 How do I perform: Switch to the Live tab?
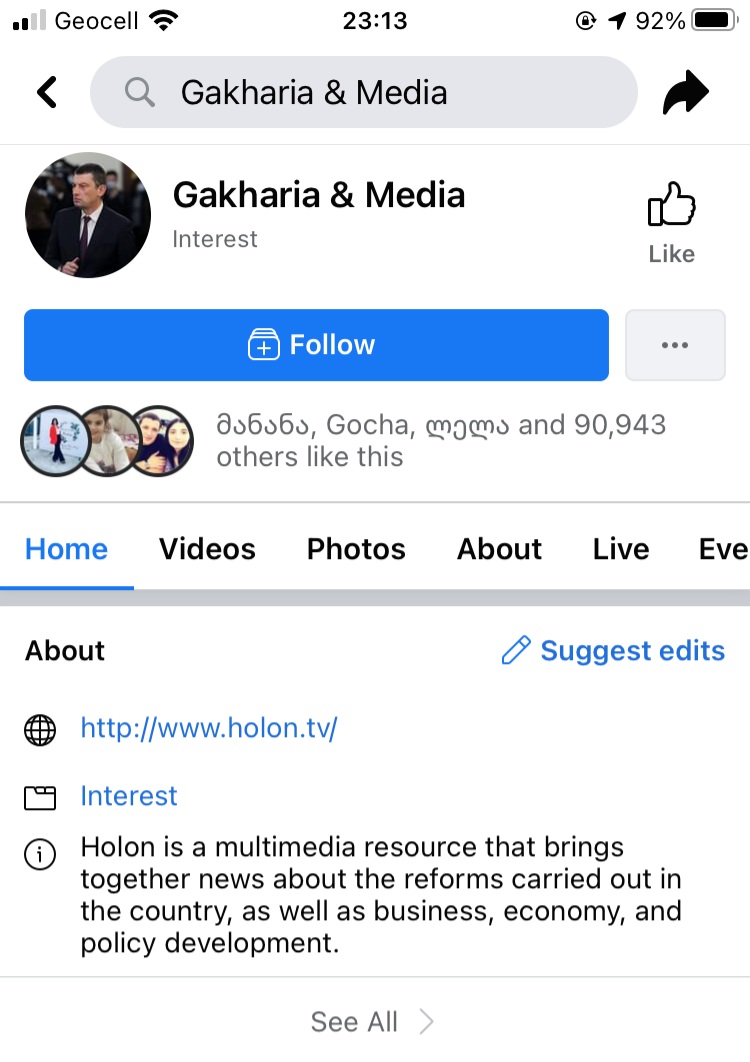[620, 549]
